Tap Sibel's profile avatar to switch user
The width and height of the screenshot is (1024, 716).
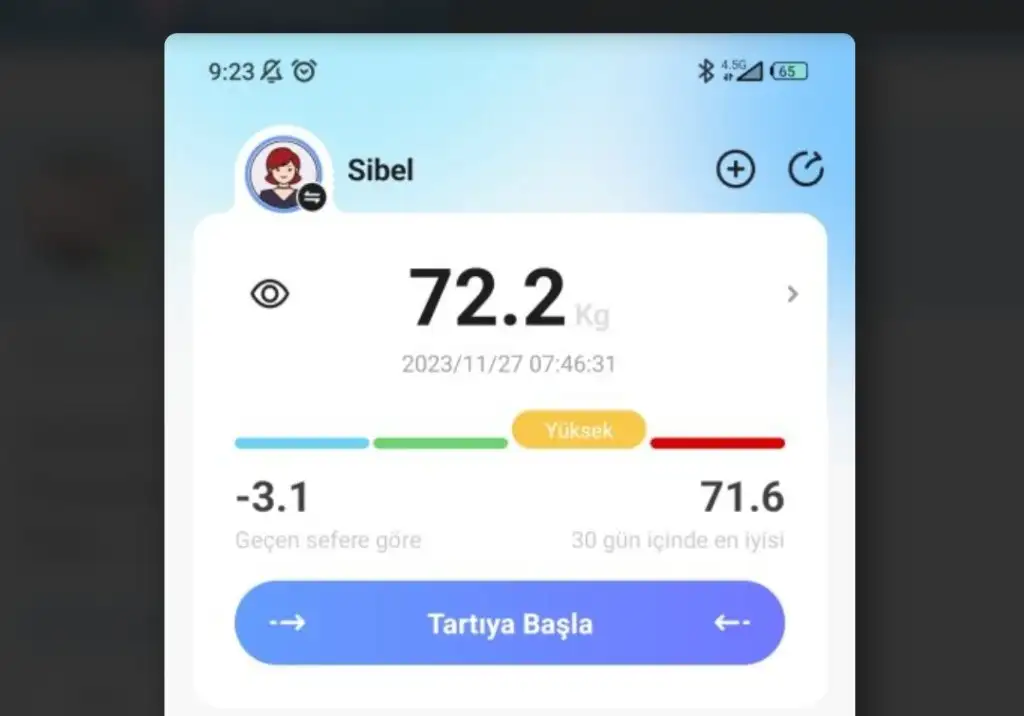(x=284, y=173)
